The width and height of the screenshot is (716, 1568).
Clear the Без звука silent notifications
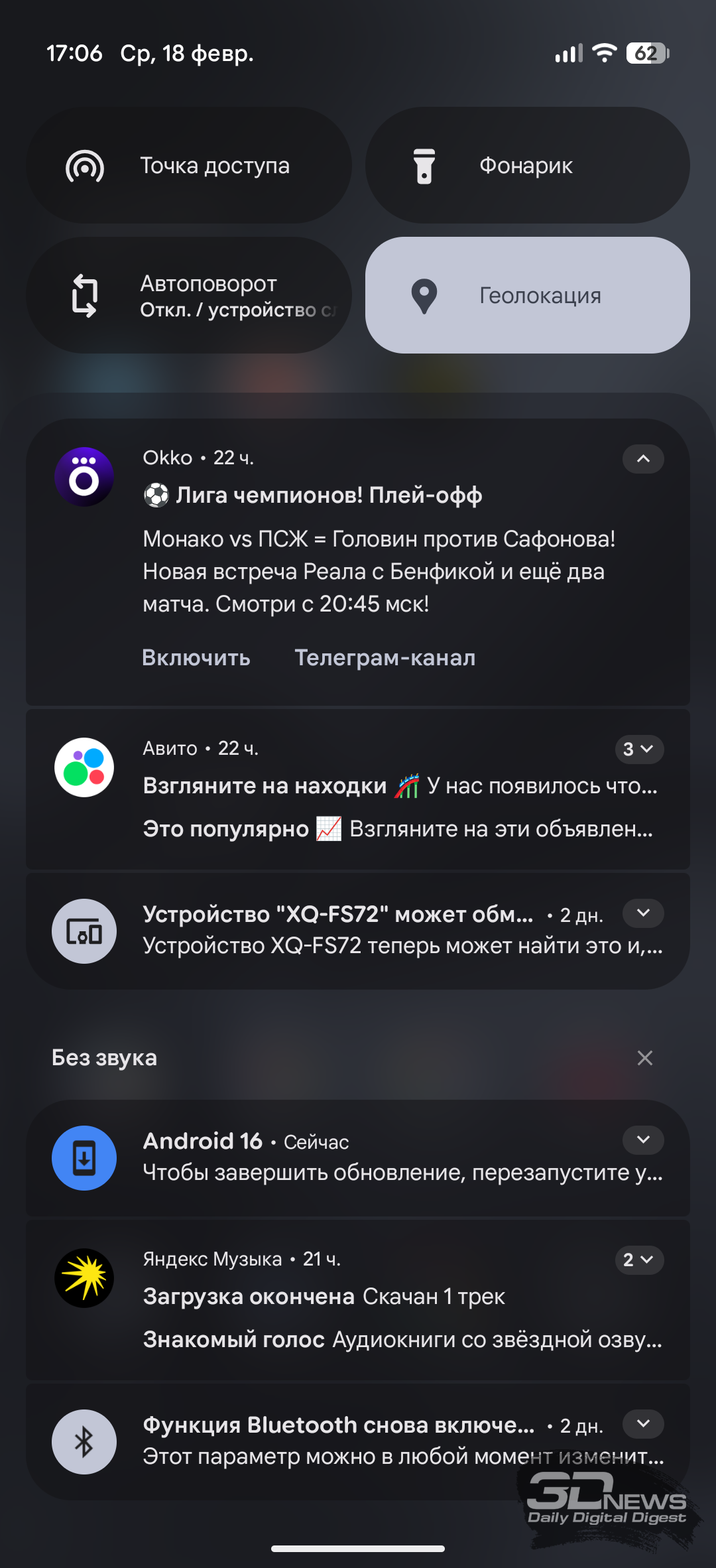pyautogui.click(x=644, y=1058)
